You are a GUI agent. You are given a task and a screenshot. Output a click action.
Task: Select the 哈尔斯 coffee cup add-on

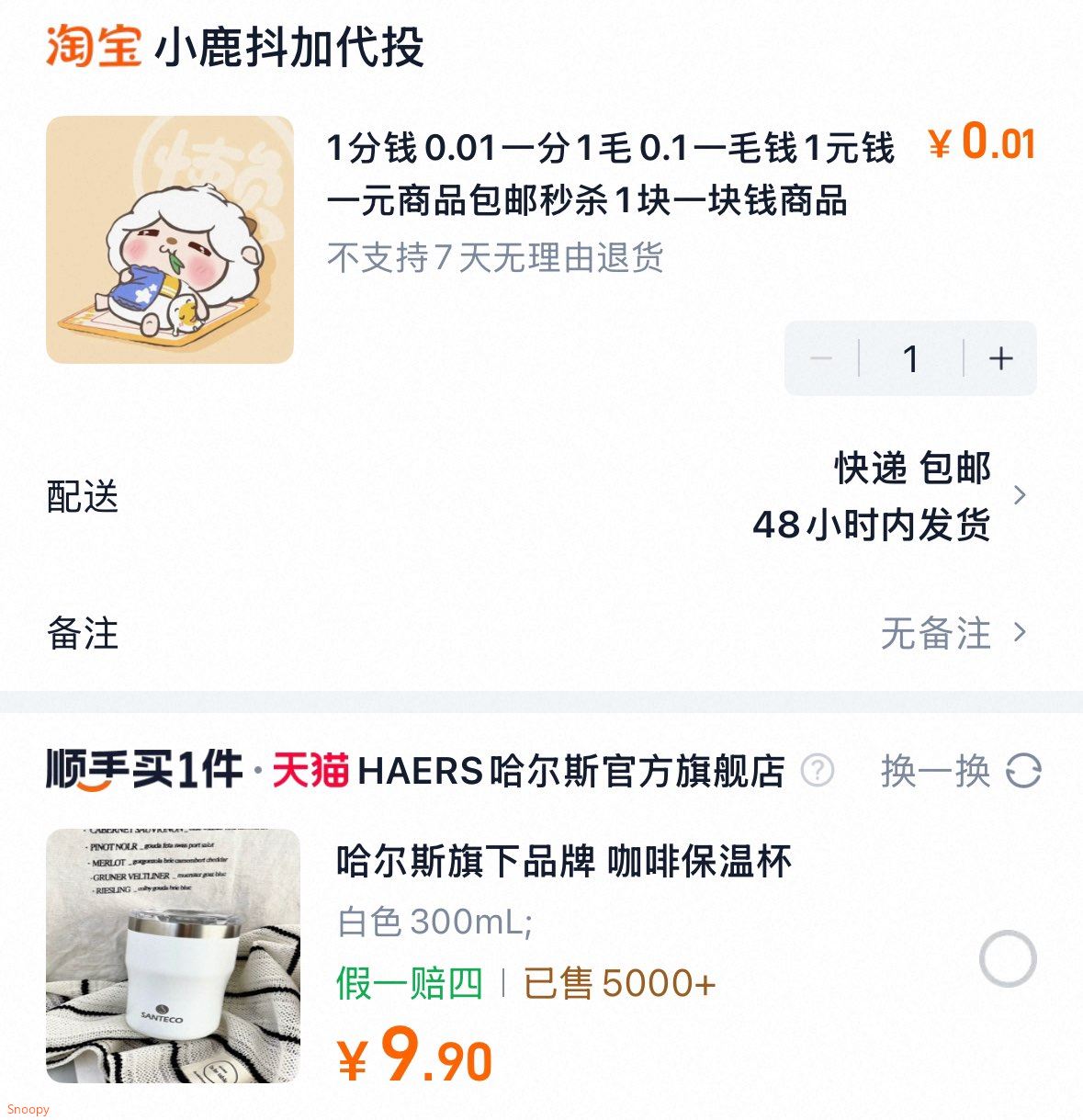point(1008,958)
